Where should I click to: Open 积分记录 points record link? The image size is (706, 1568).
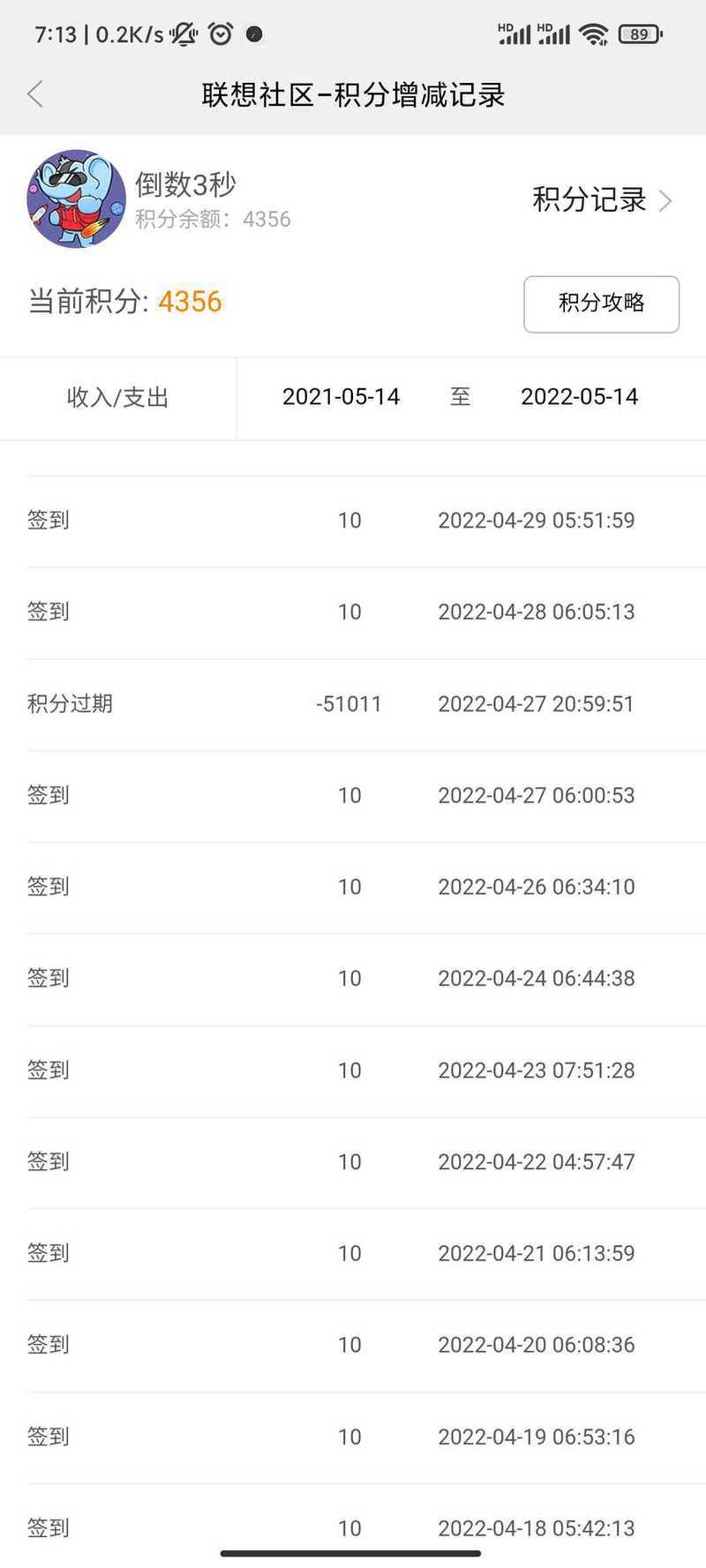pos(602,200)
